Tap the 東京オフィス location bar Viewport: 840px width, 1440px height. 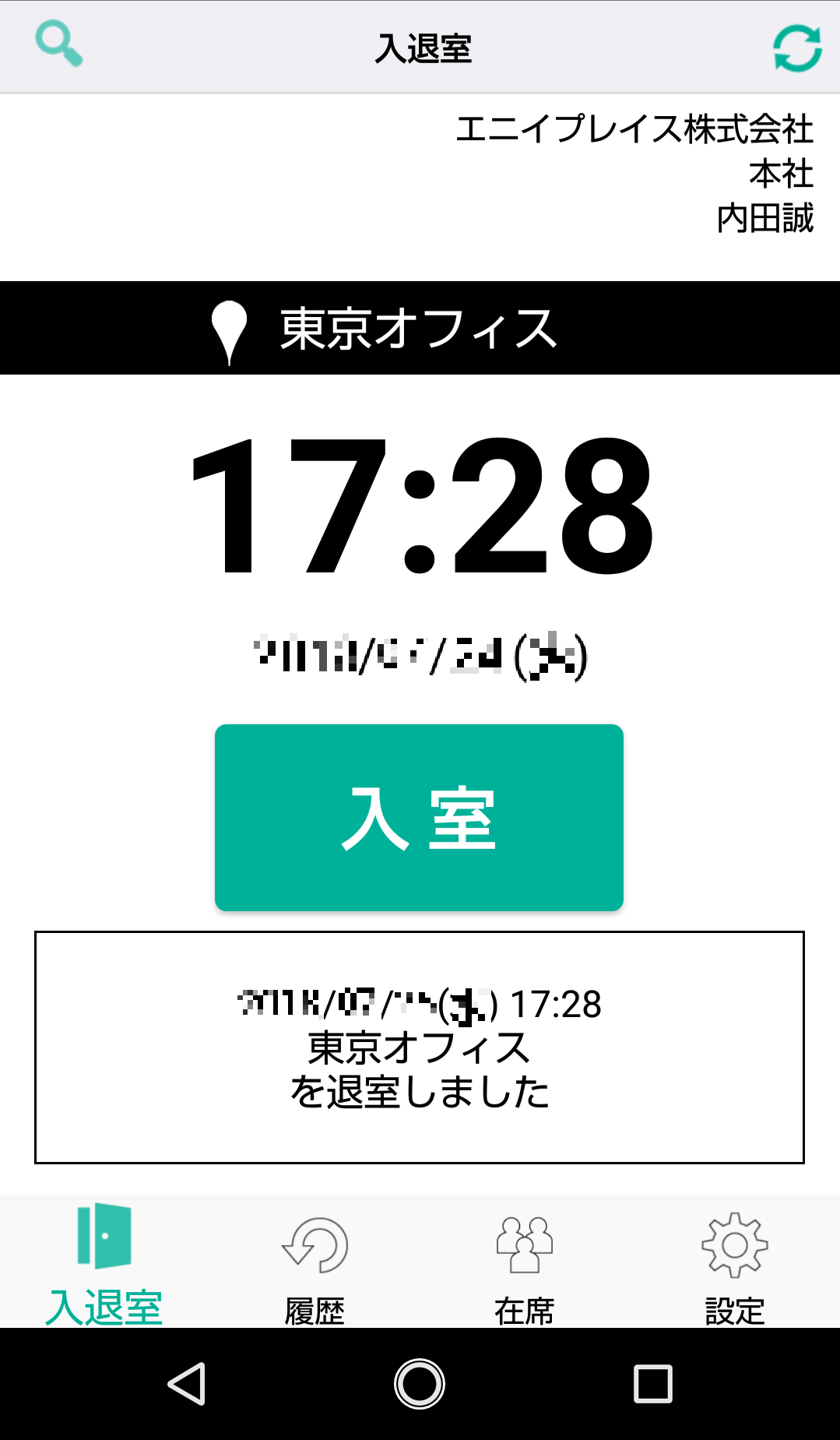point(420,329)
